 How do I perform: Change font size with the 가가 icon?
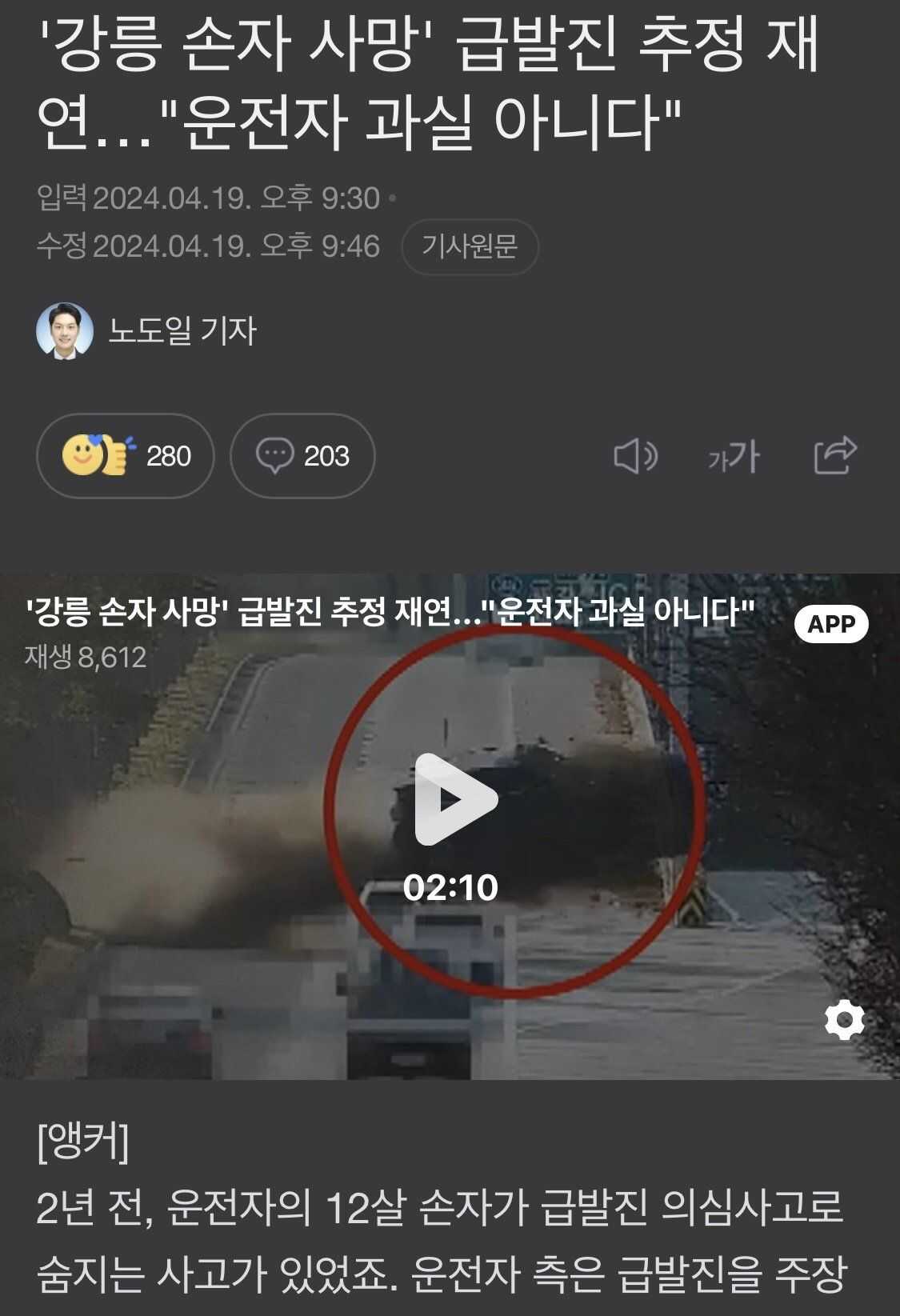click(x=734, y=456)
